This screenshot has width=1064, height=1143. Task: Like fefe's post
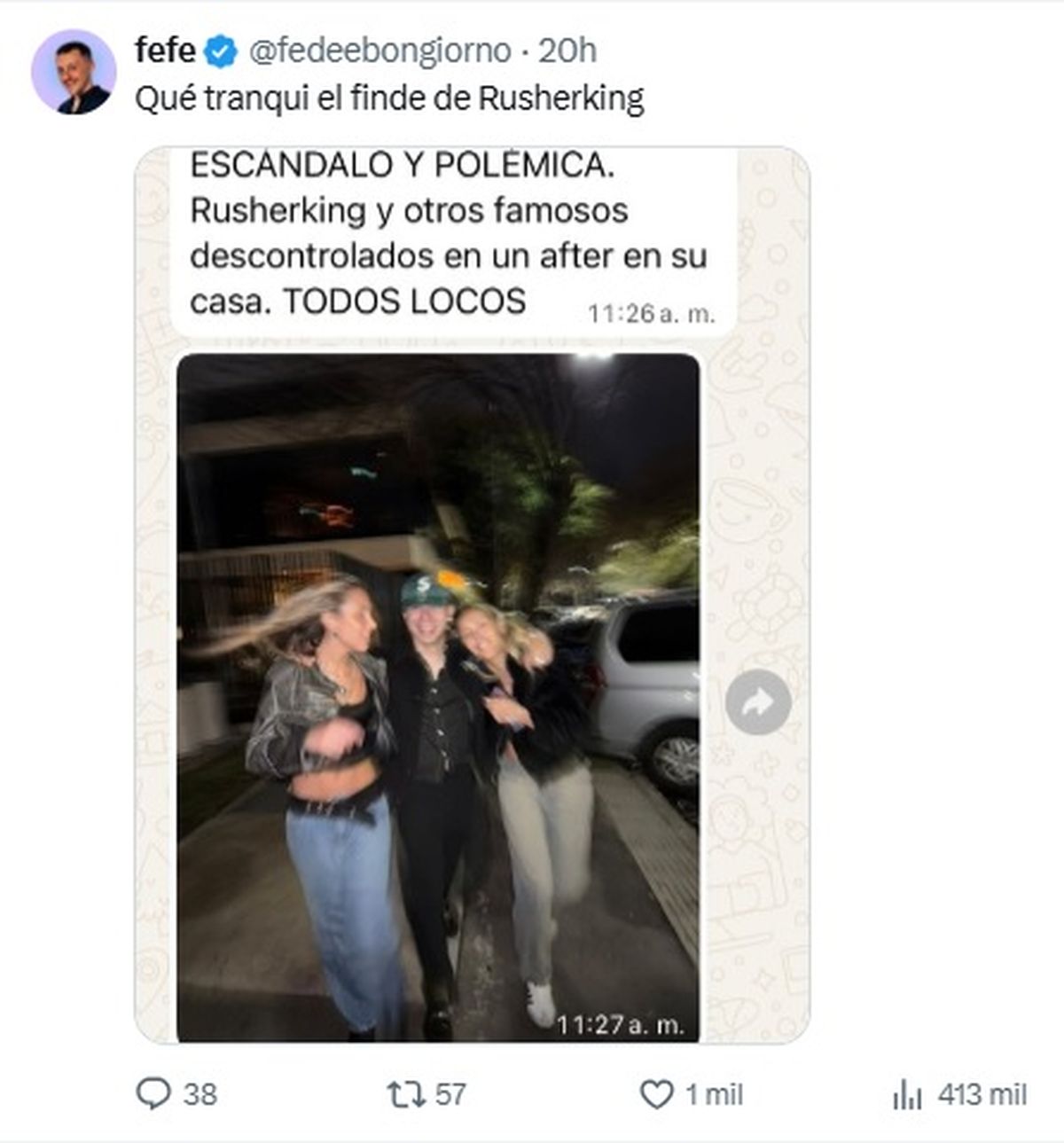[656, 1094]
